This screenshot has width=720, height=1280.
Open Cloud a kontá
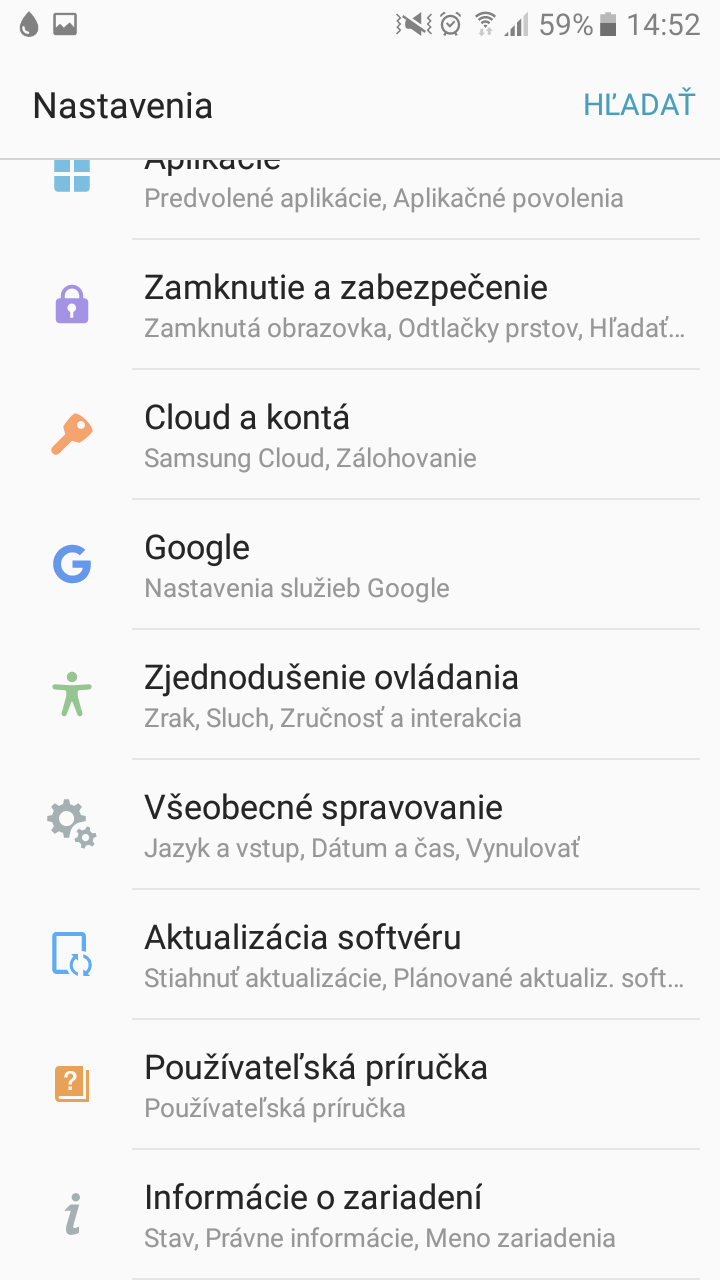pyautogui.click(x=360, y=435)
